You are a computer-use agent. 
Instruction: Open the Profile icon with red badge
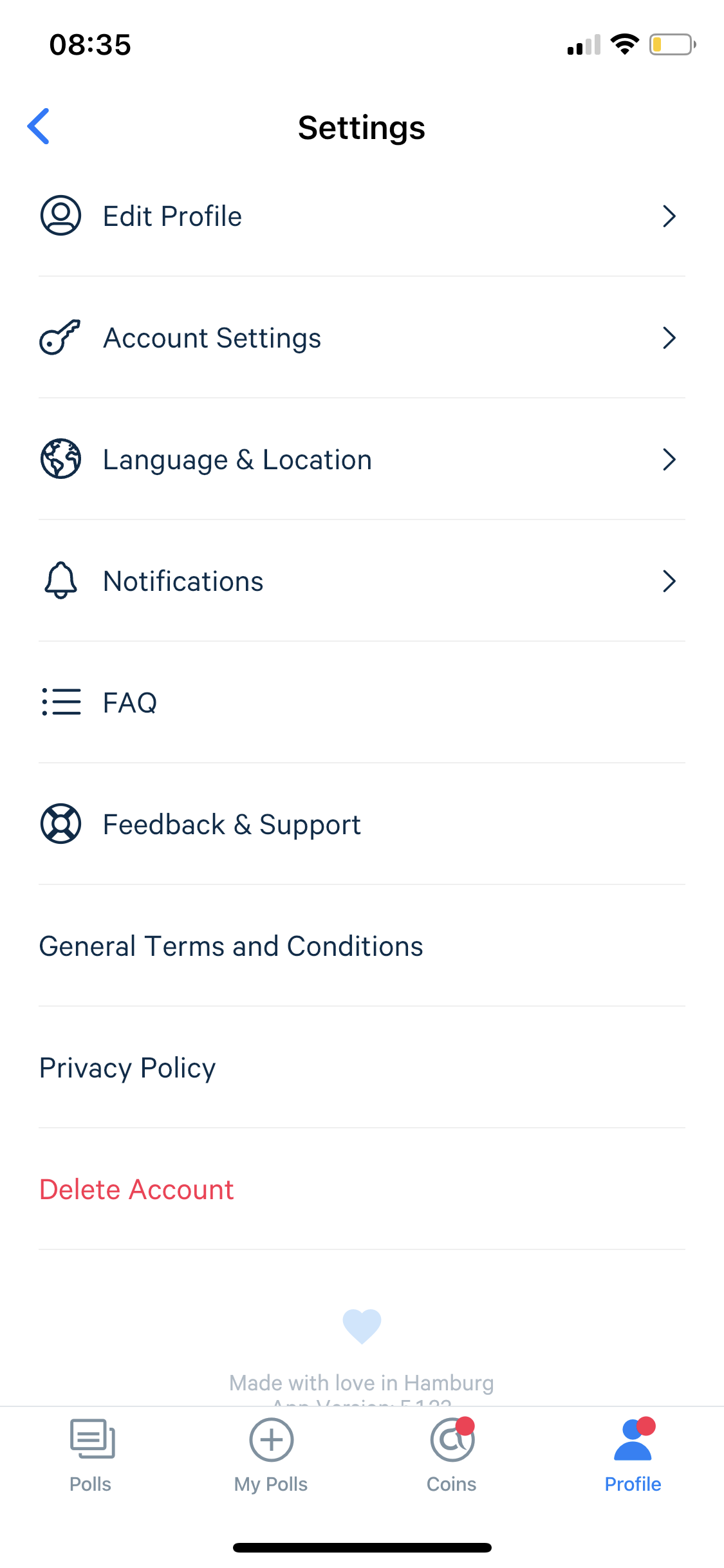633,1440
